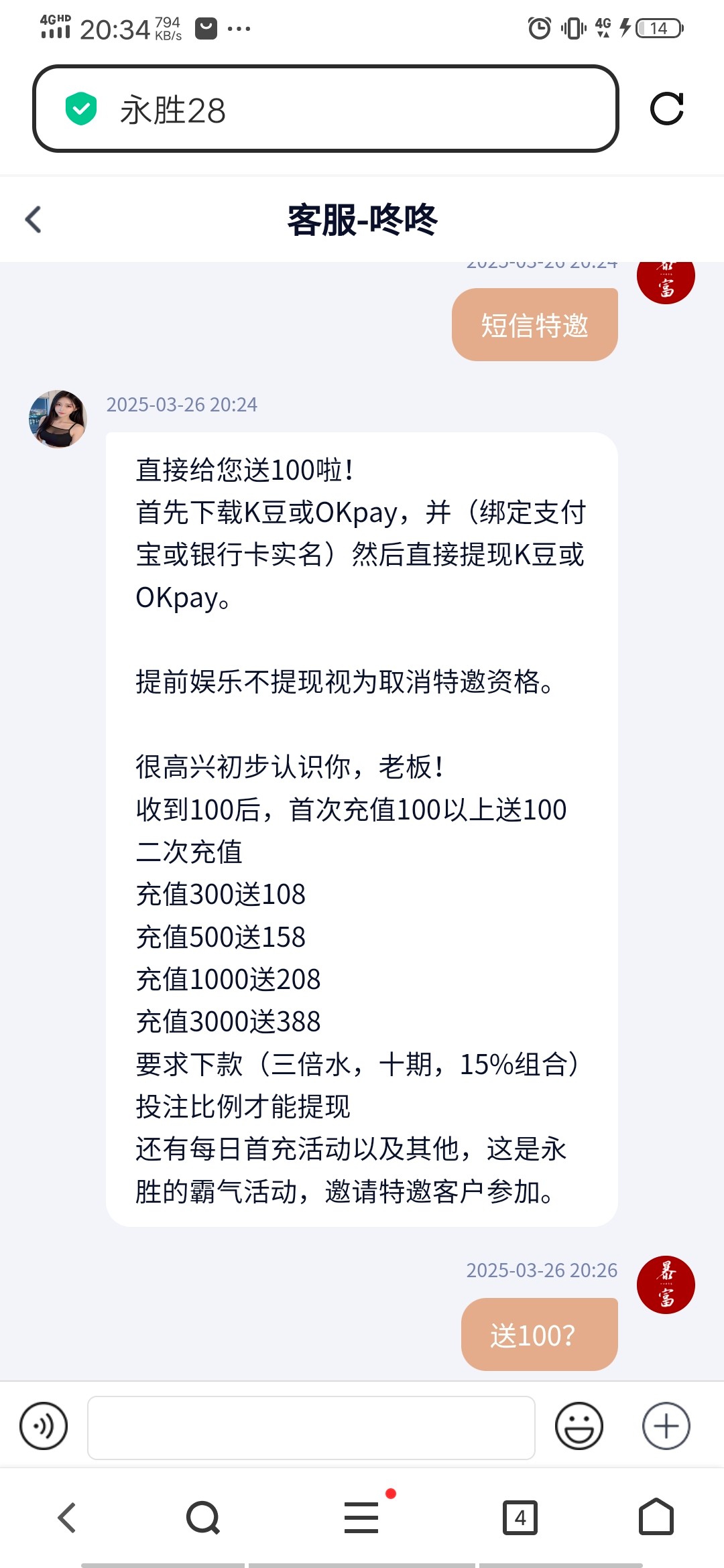Open the customer service agent's avatar

click(x=58, y=419)
